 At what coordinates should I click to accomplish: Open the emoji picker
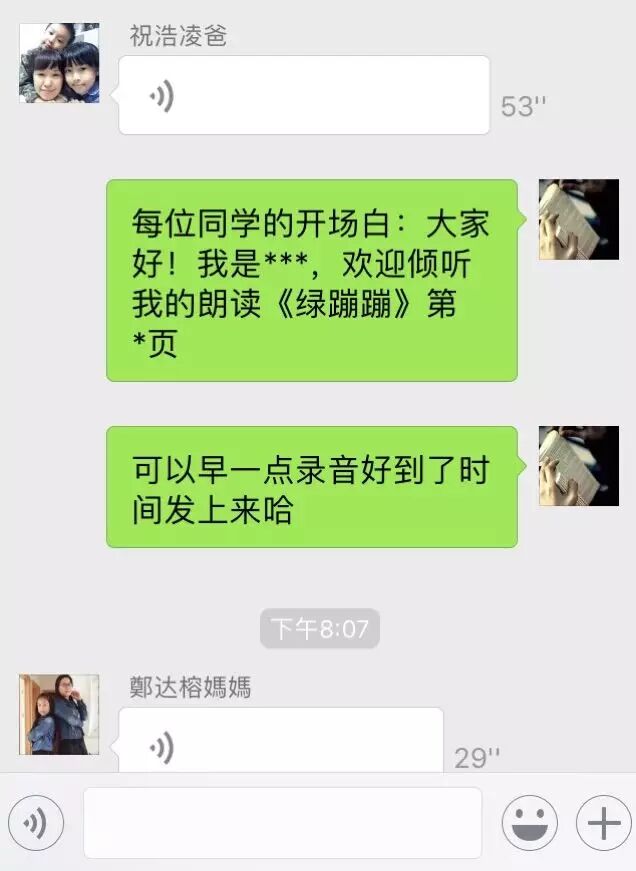[x=529, y=823]
